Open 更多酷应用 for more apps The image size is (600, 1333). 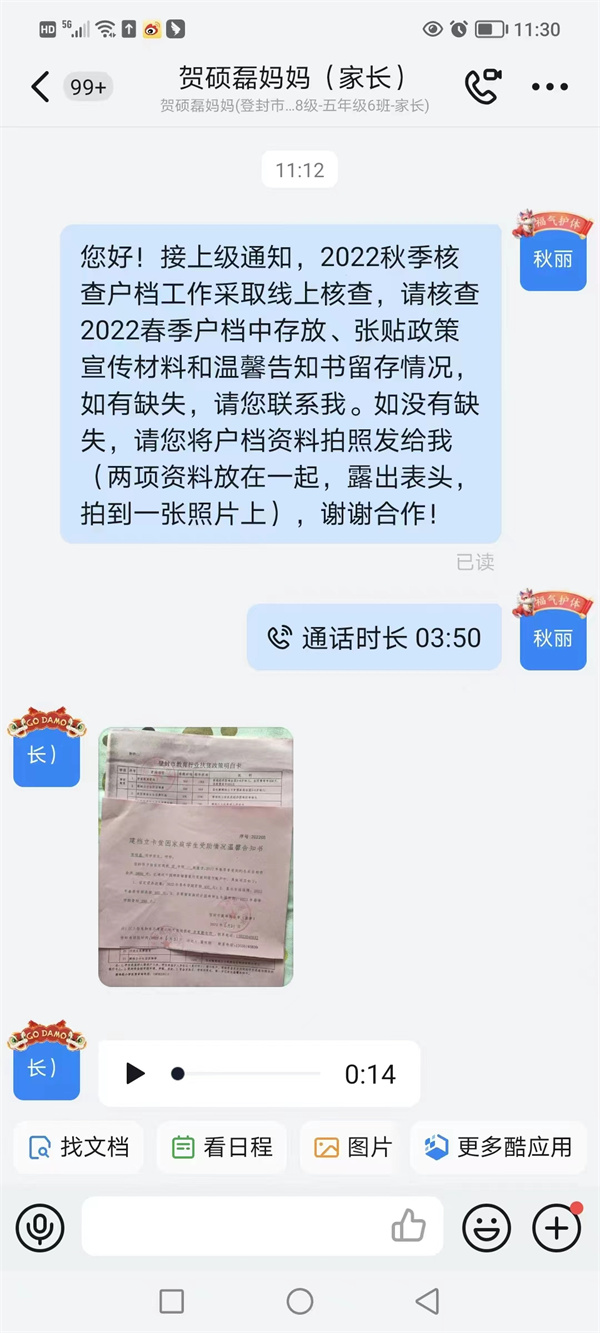(498, 1147)
